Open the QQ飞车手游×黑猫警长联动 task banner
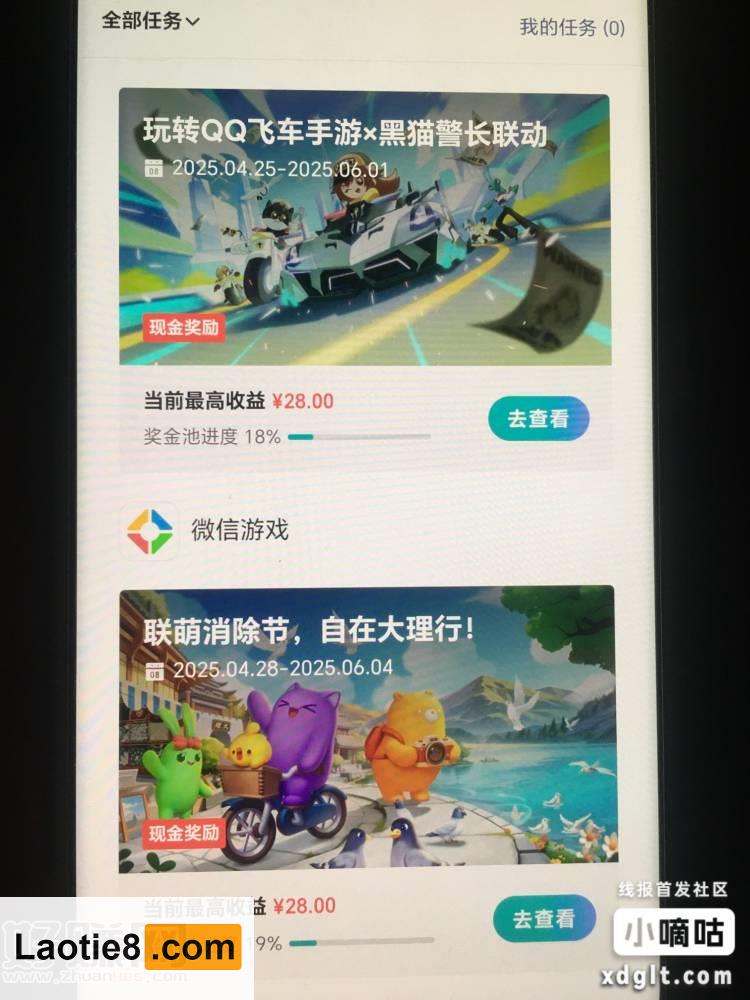 pos(364,228)
